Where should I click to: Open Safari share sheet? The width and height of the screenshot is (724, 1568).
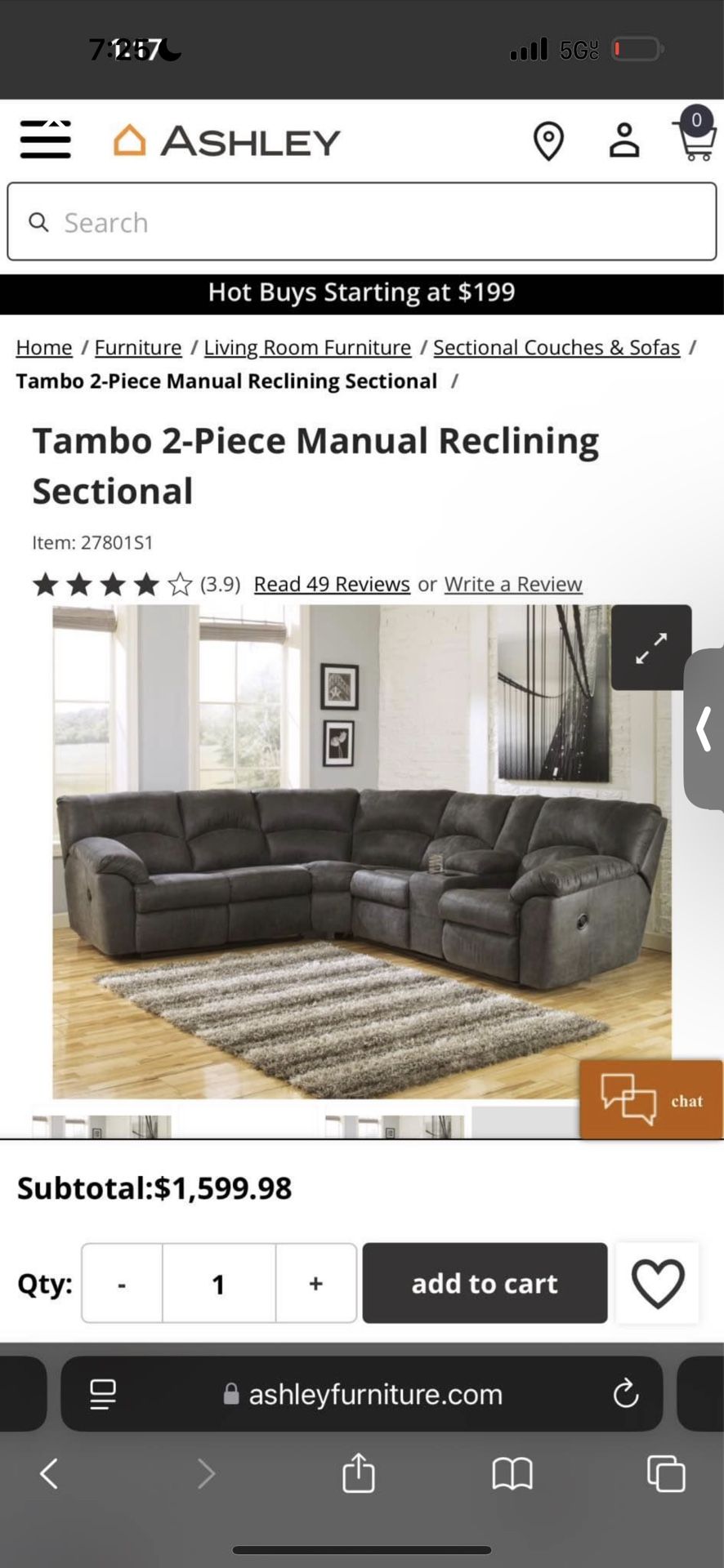(x=358, y=1474)
